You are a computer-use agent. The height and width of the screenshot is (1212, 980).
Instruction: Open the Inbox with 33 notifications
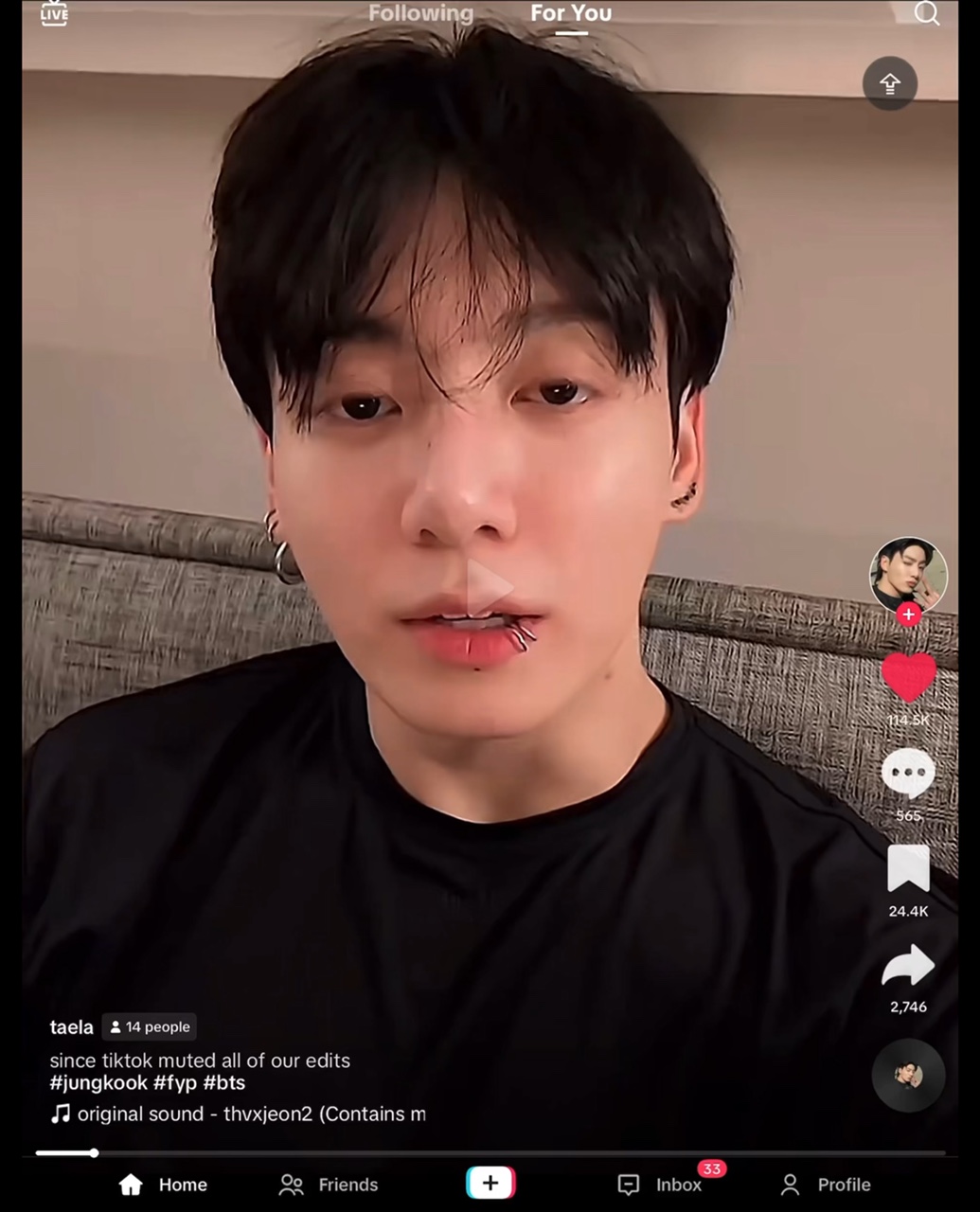pyautogui.click(x=661, y=1184)
